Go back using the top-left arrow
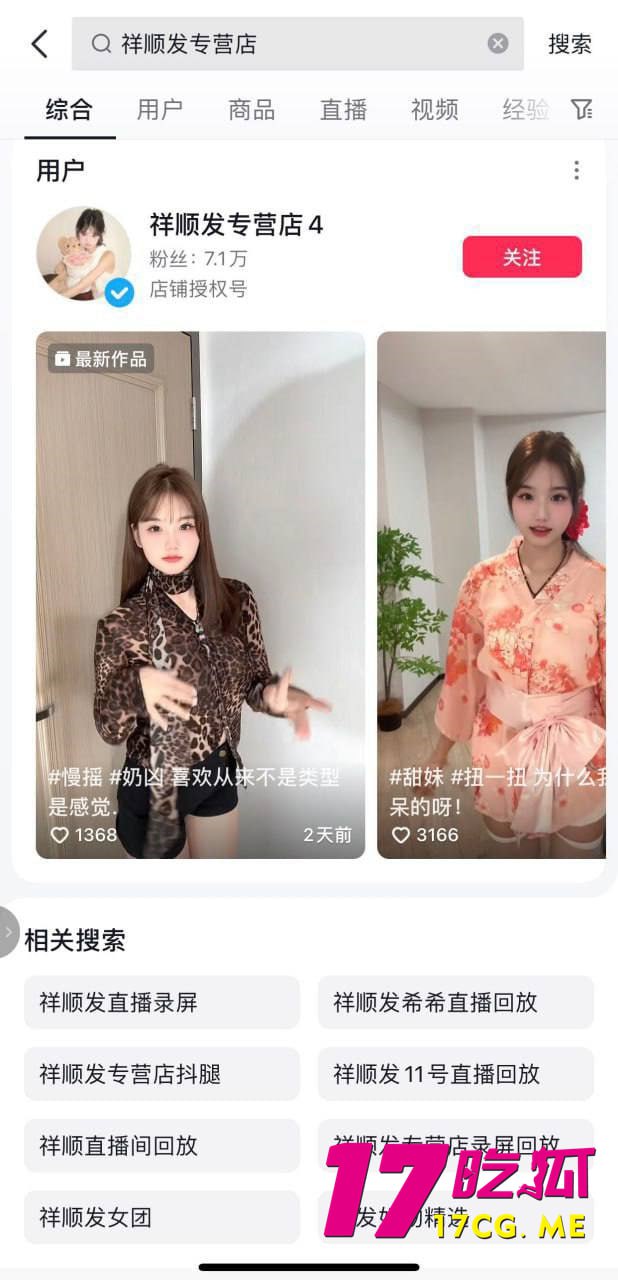Viewport: 618px width, 1280px height. coord(39,44)
